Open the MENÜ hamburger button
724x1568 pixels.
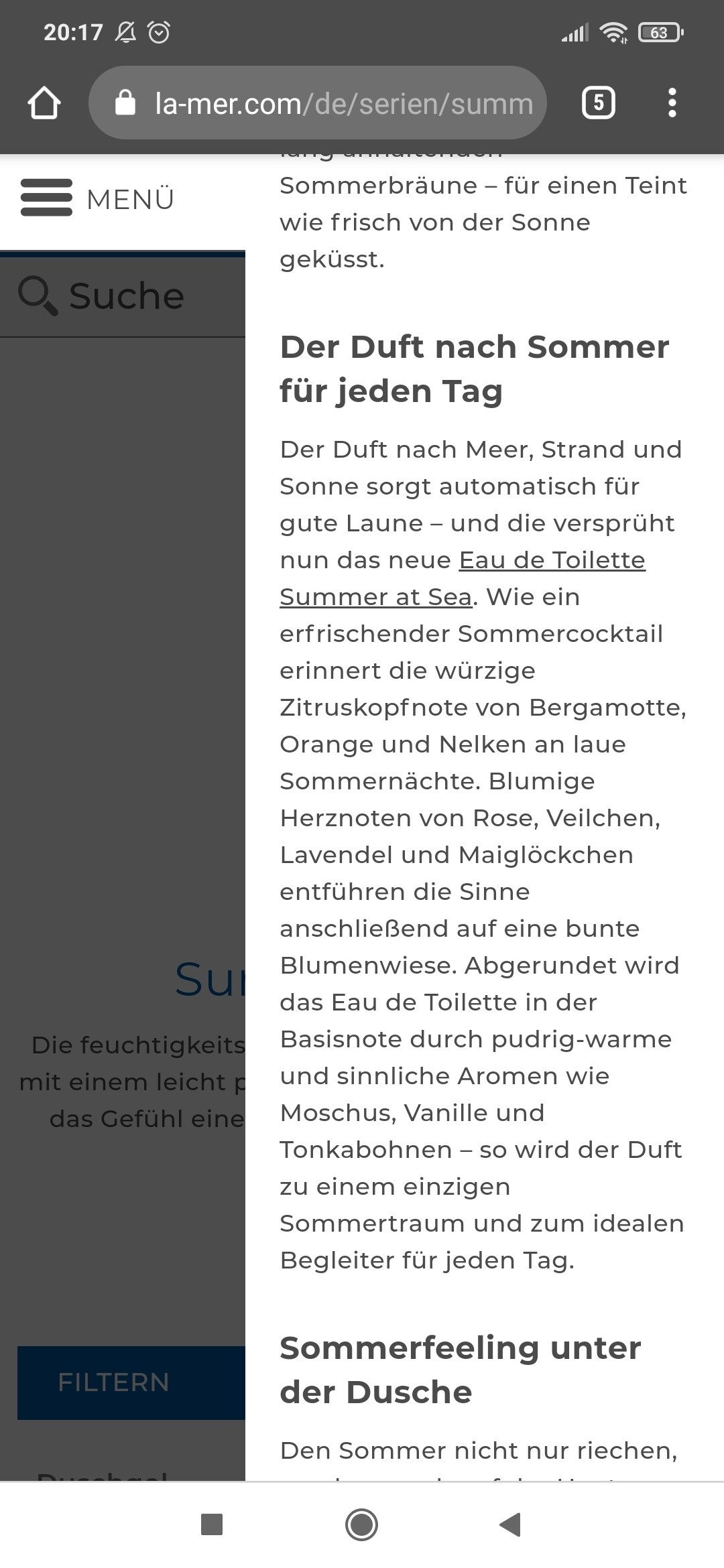[97, 198]
